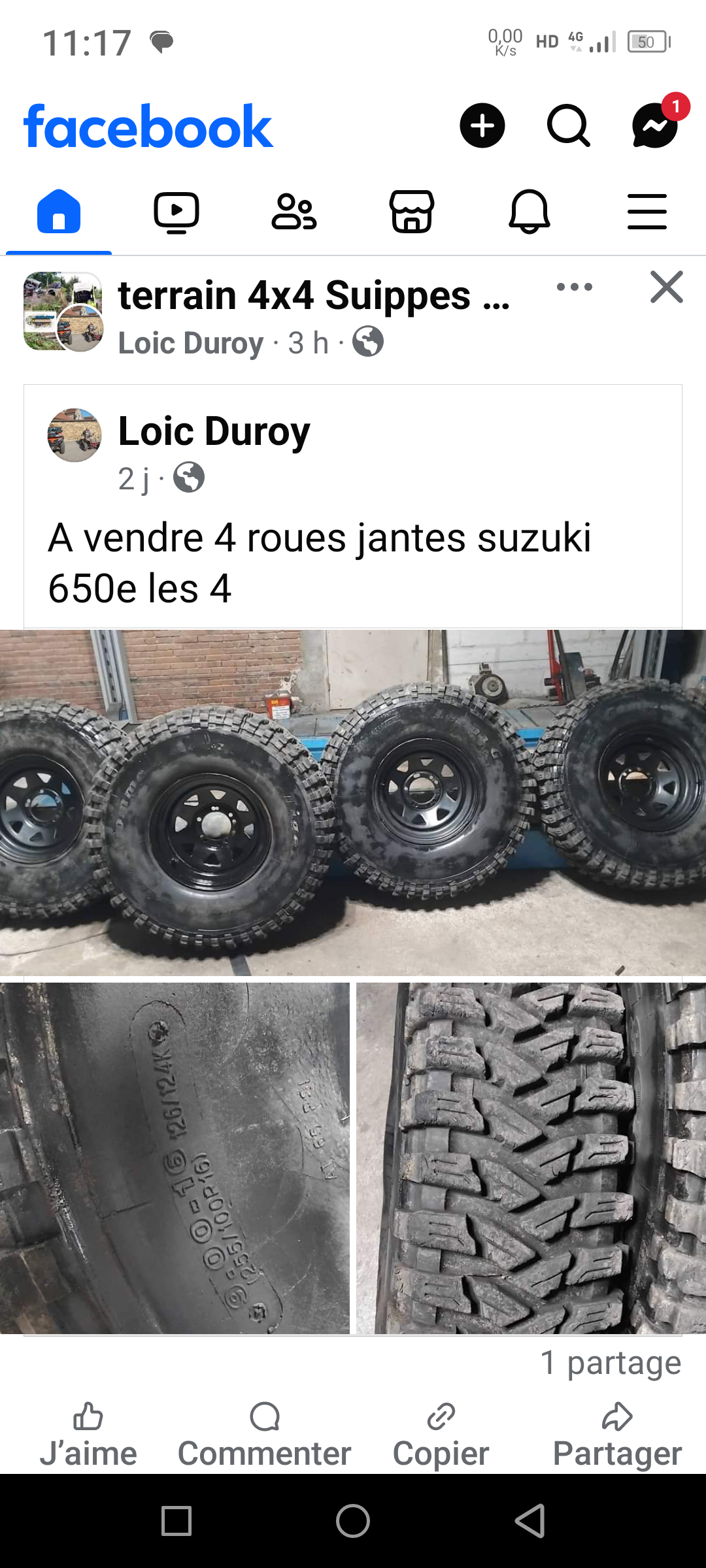Screen dimensions: 706x1568
Task: Open the notifications bell tab
Action: 529,212
